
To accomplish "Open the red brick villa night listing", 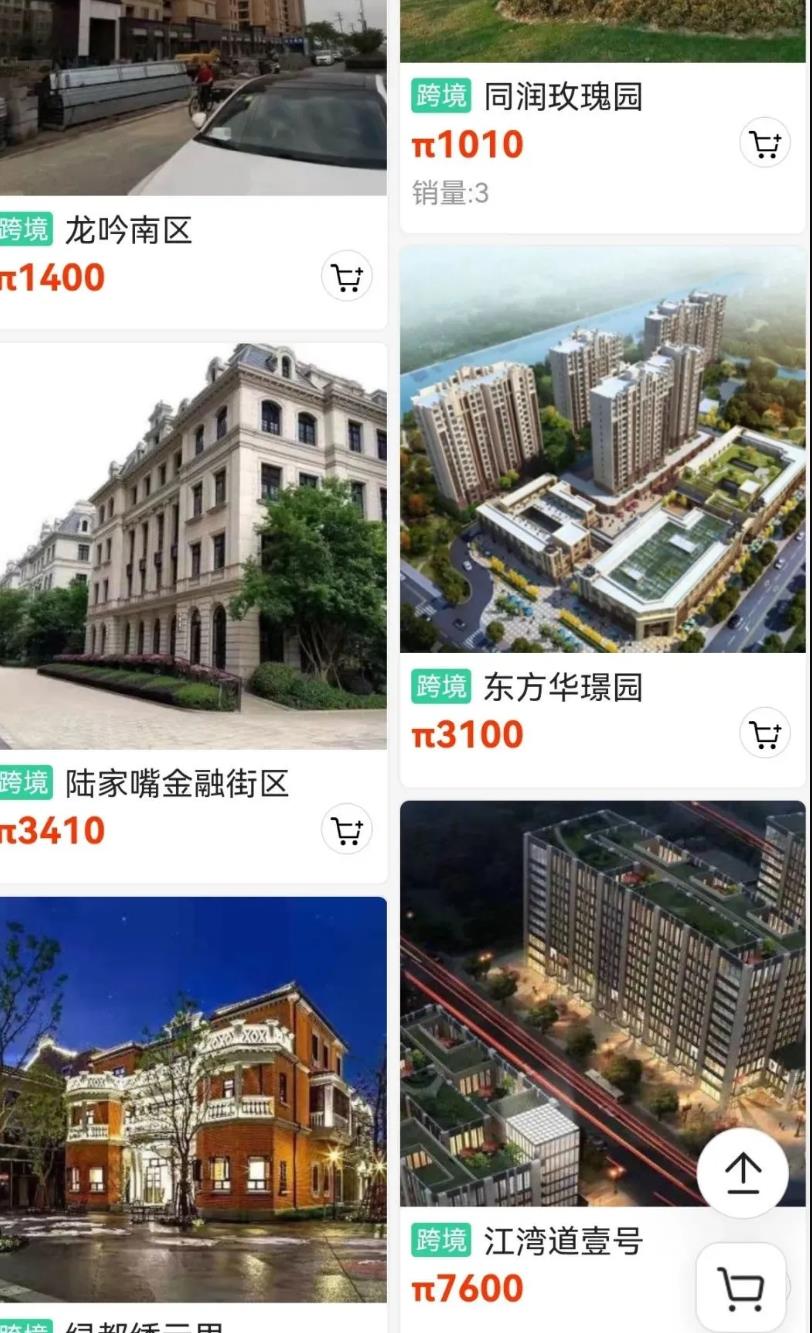I will pyautogui.click(x=193, y=1115).
